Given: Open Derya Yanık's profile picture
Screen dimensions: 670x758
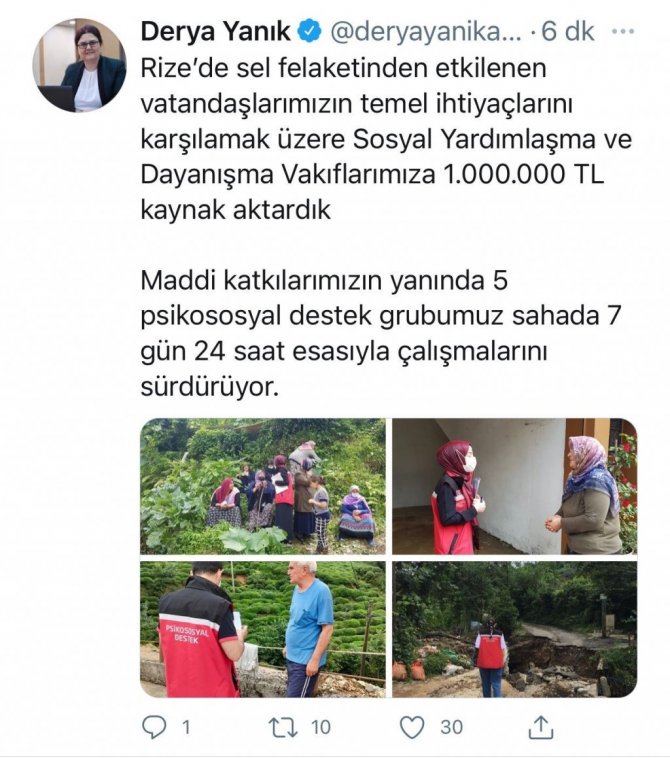Looking at the screenshot, I should (80, 65).
